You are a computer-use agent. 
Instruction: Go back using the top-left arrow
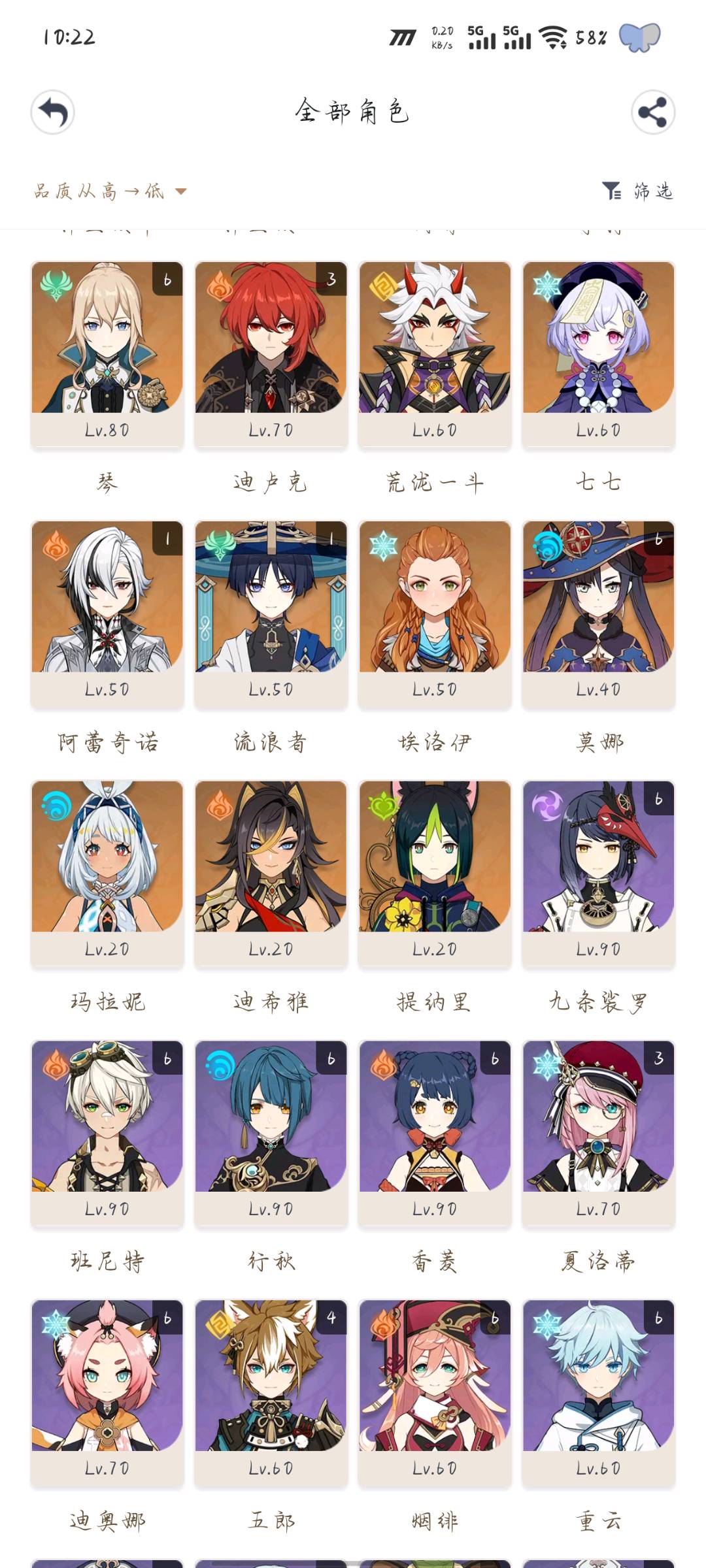click(x=52, y=112)
